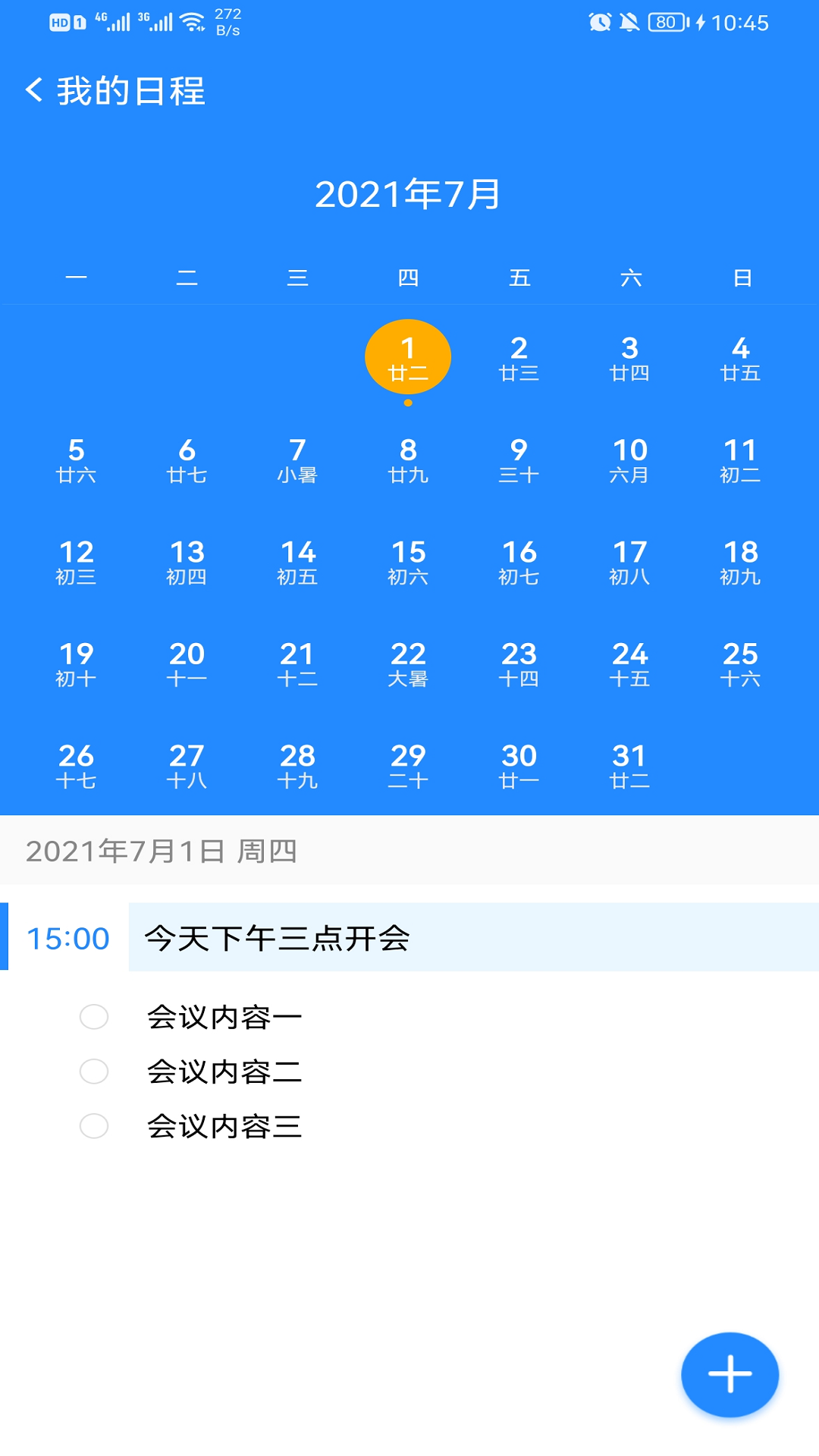Check off 会议内容一

[x=94, y=1017]
